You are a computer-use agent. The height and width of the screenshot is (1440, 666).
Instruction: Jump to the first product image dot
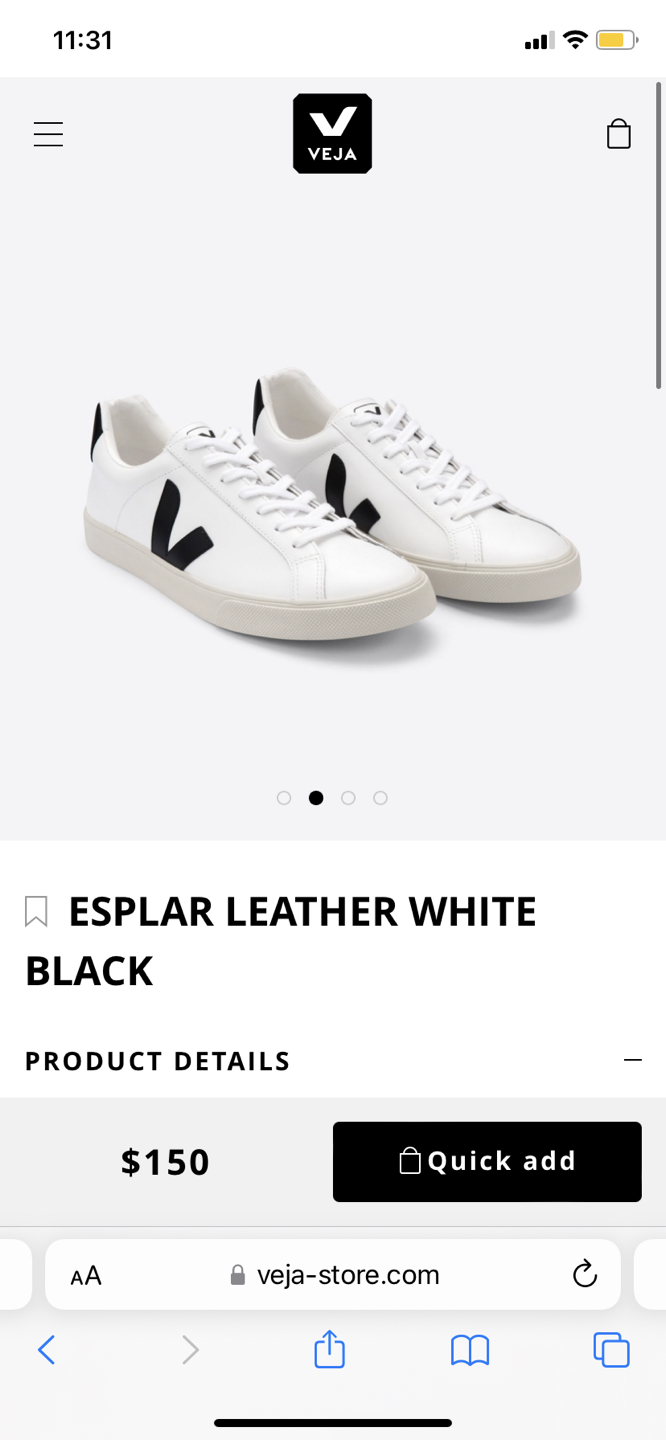click(284, 798)
